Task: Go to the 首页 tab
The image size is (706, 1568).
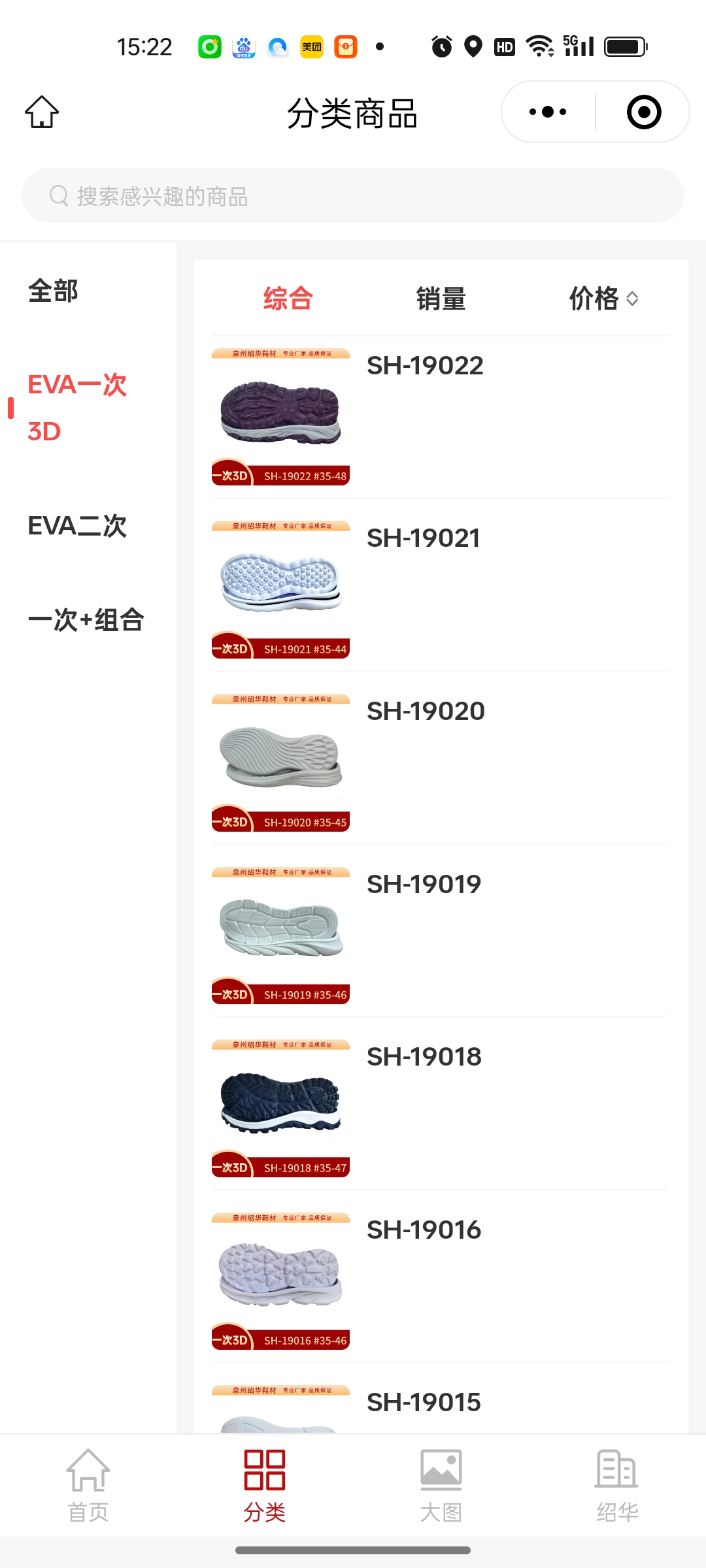Action: click(88, 1485)
